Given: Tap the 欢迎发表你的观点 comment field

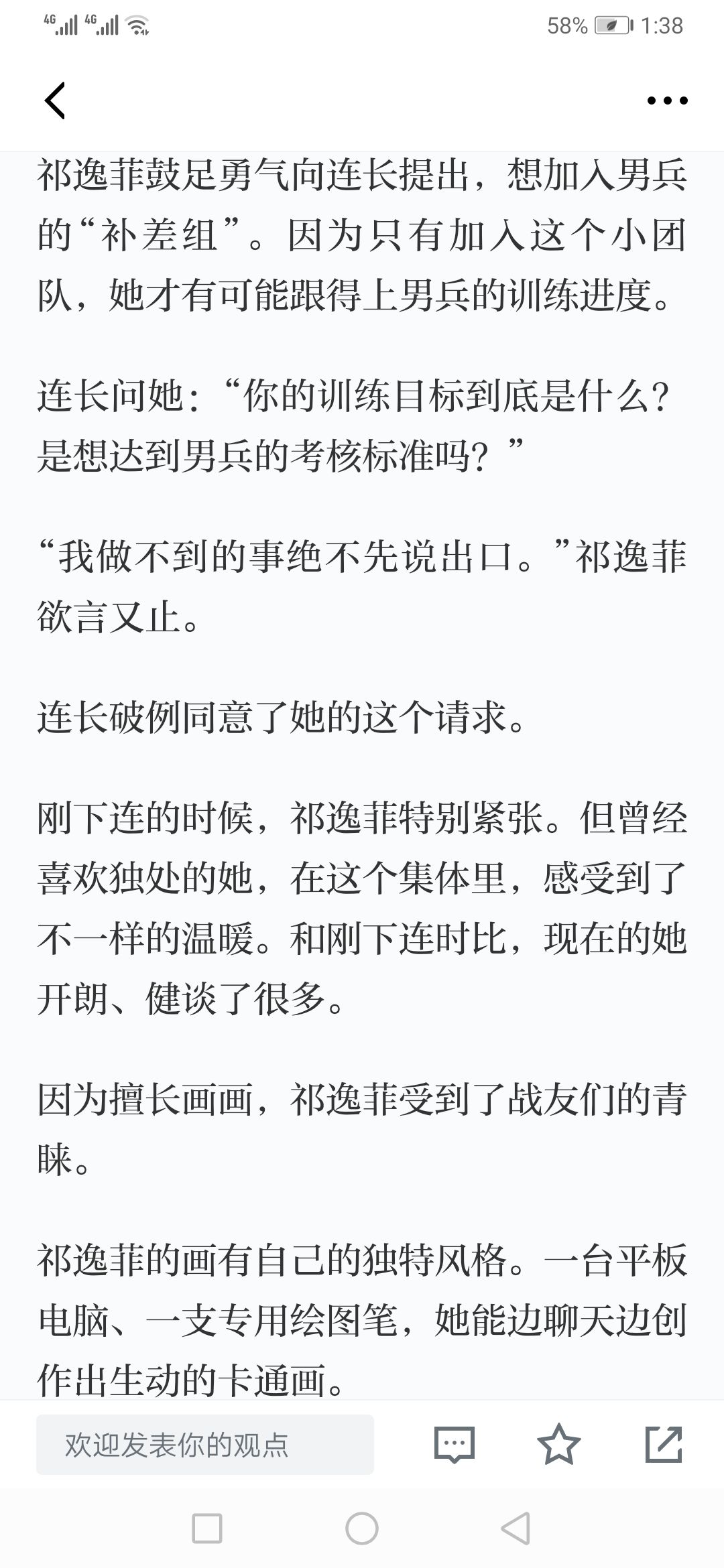Looking at the screenshot, I should (205, 1444).
